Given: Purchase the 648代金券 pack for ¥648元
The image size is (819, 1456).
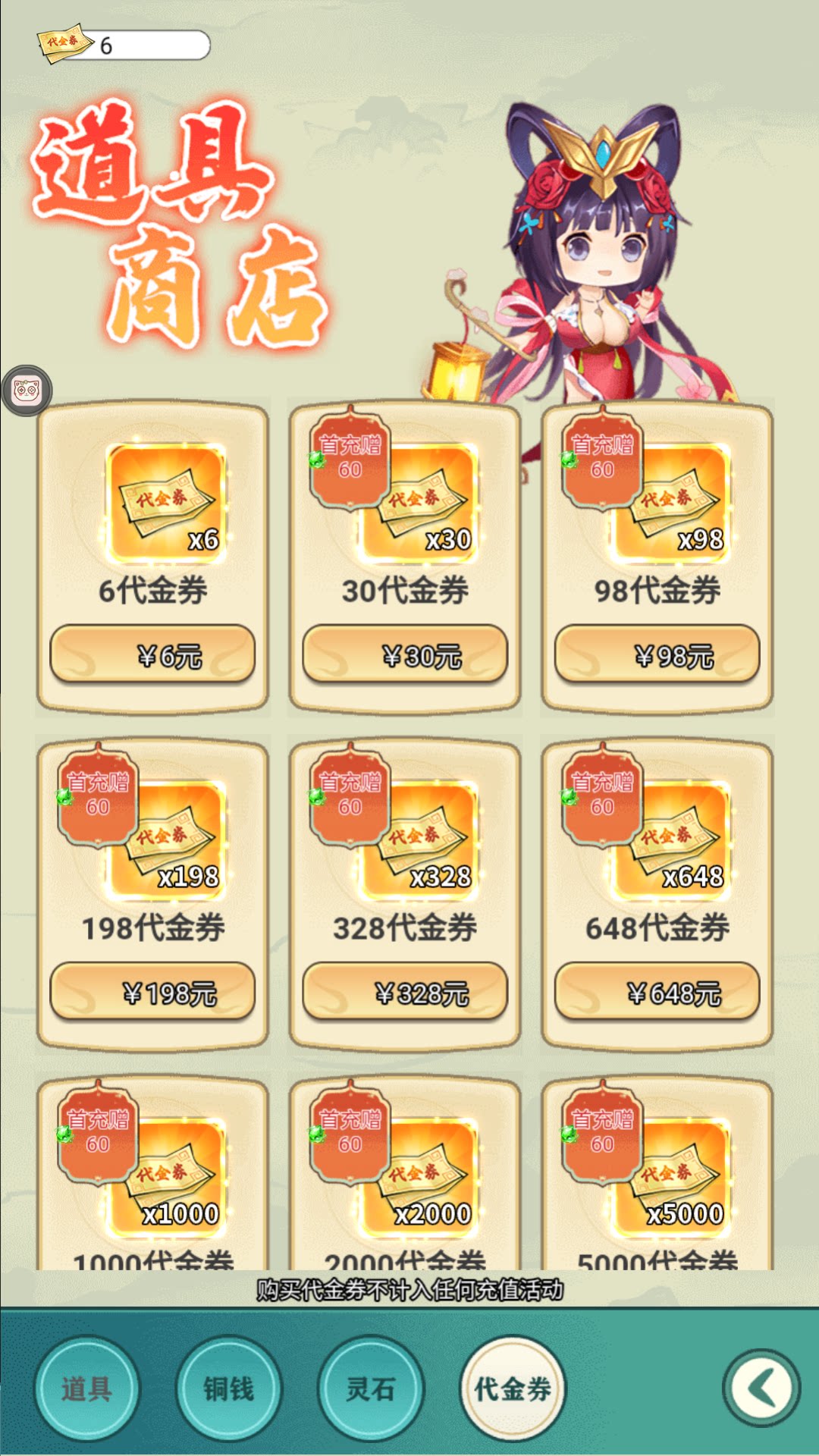Looking at the screenshot, I should (x=657, y=992).
